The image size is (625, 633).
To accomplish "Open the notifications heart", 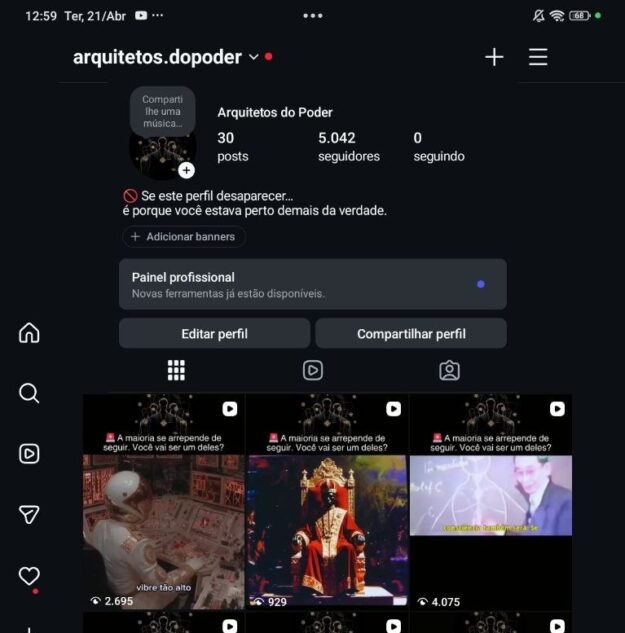I will pyautogui.click(x=30, y=575).
